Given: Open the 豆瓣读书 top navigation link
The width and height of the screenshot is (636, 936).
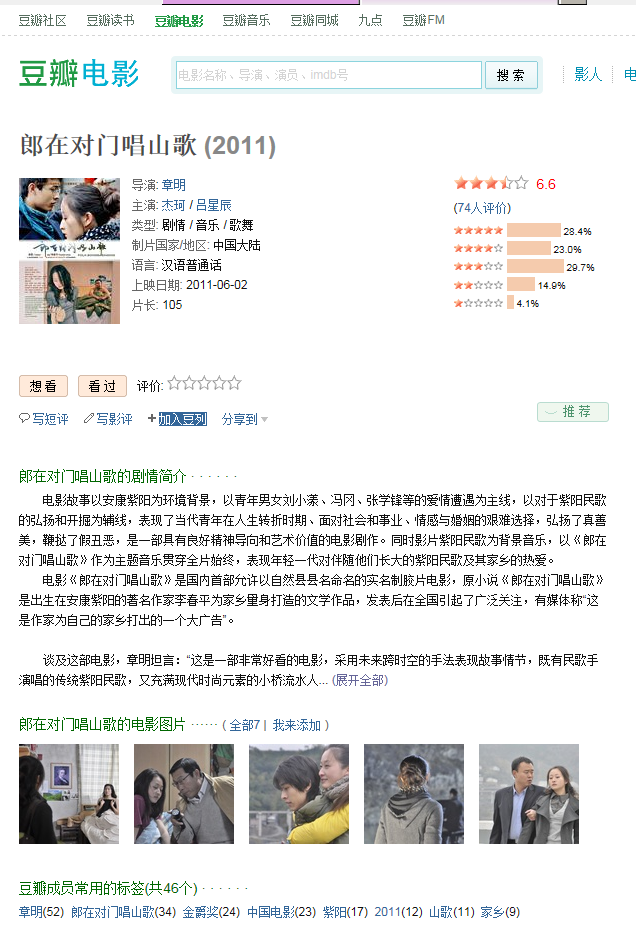Looking at the screenshot, I should [x=110, y=20].
